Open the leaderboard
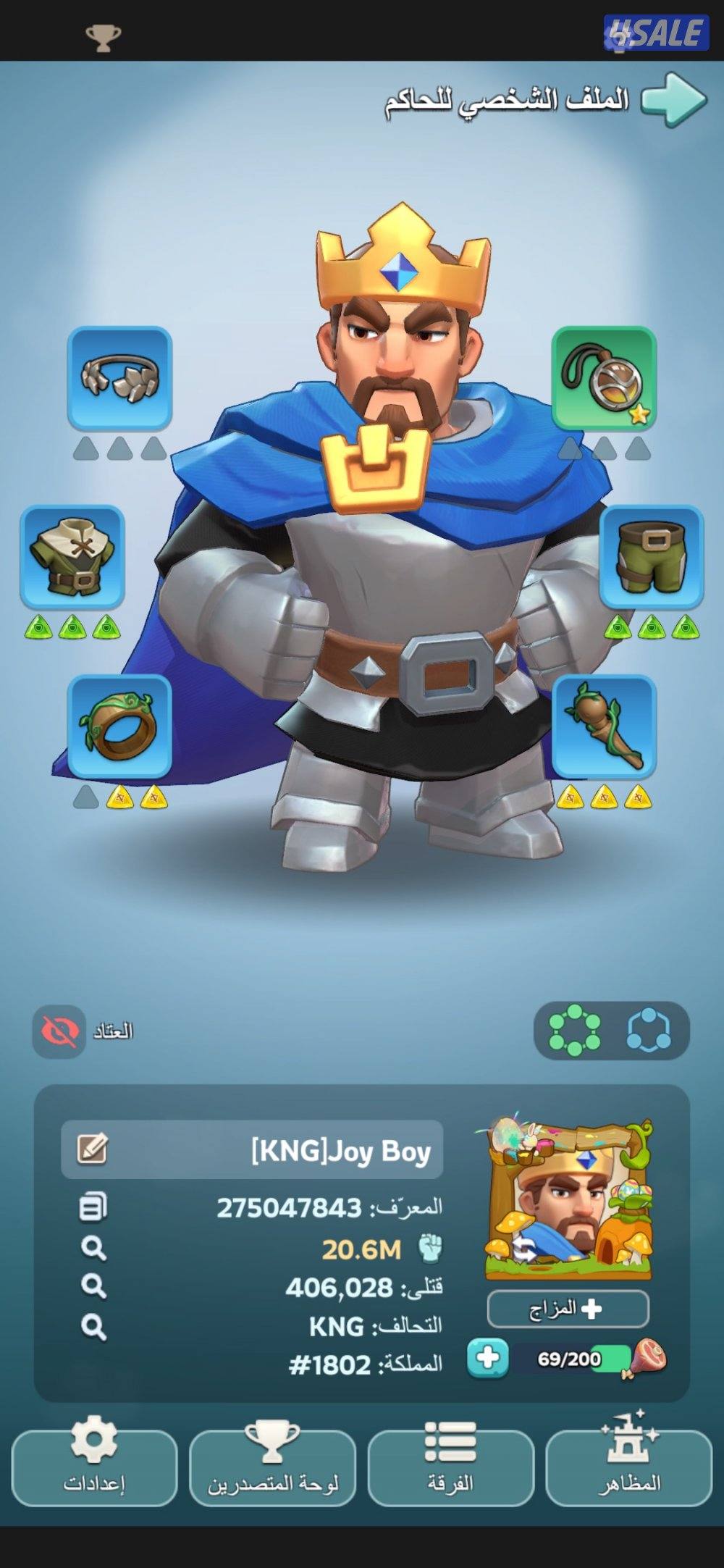 click(272, 1466)
